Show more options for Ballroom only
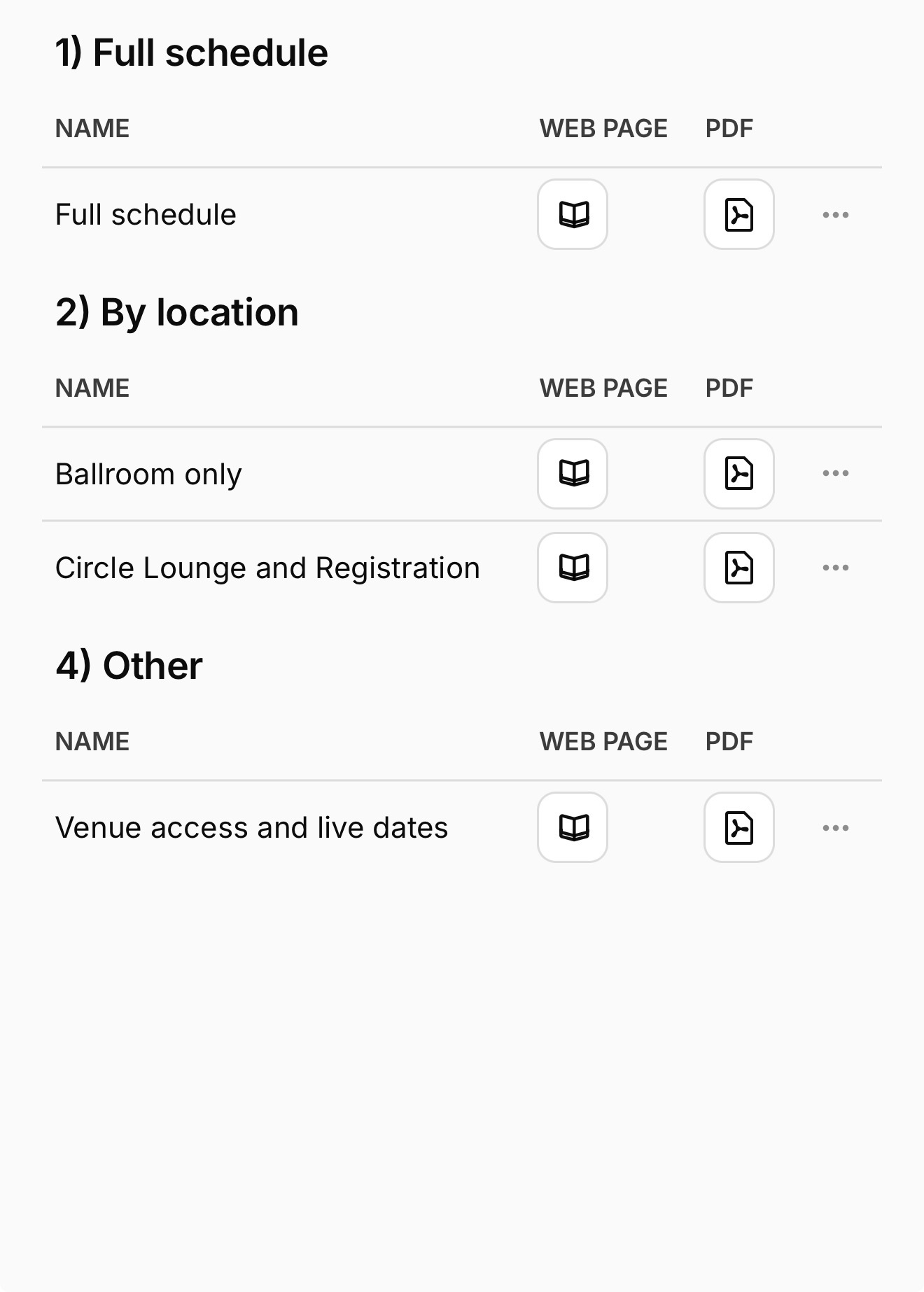924x1292 pixels. click(835, 474)
